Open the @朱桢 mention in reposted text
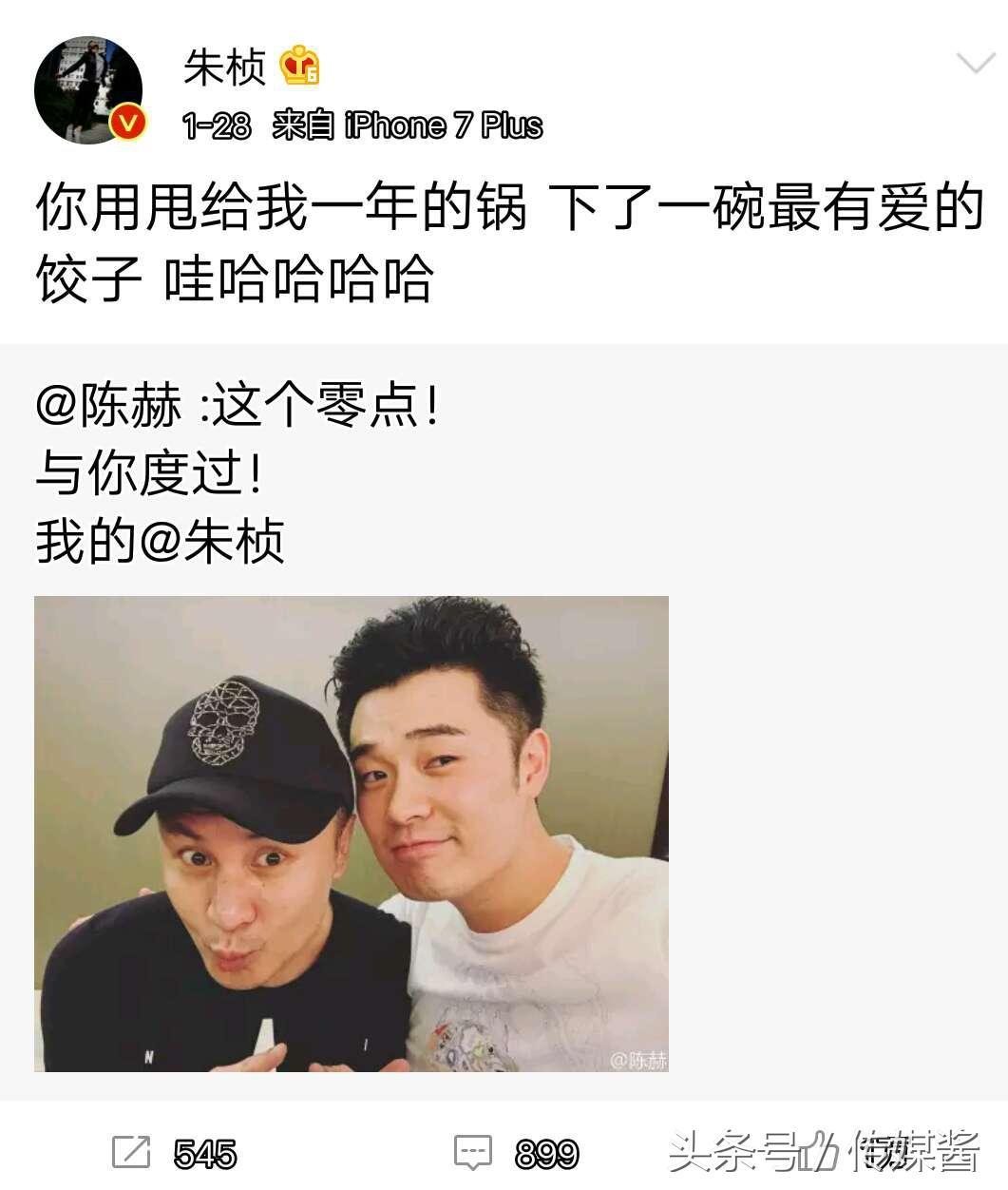Screen dimensions: 1008x1190 [x=212, y=542]
